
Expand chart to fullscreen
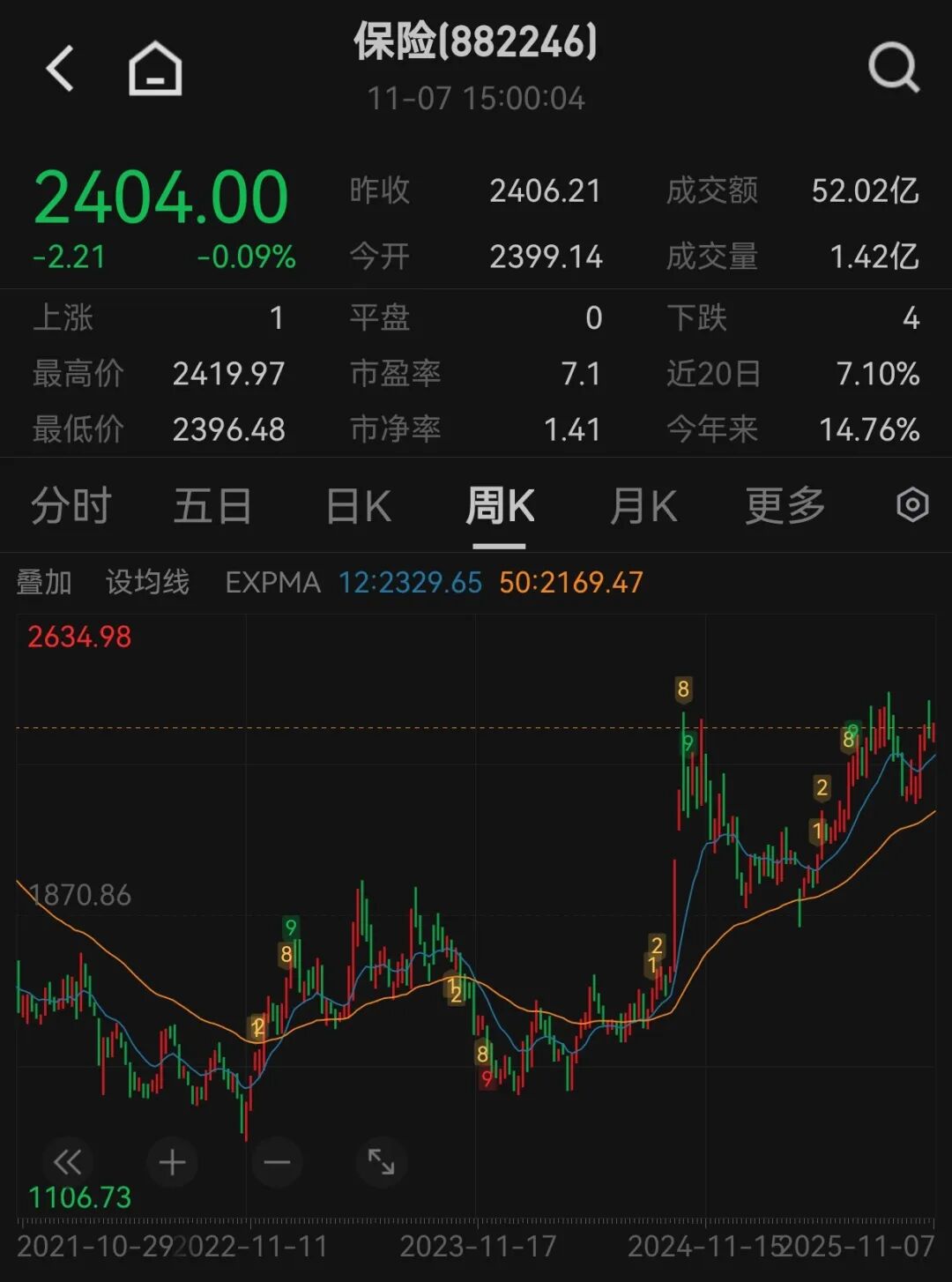(381, 1162)
